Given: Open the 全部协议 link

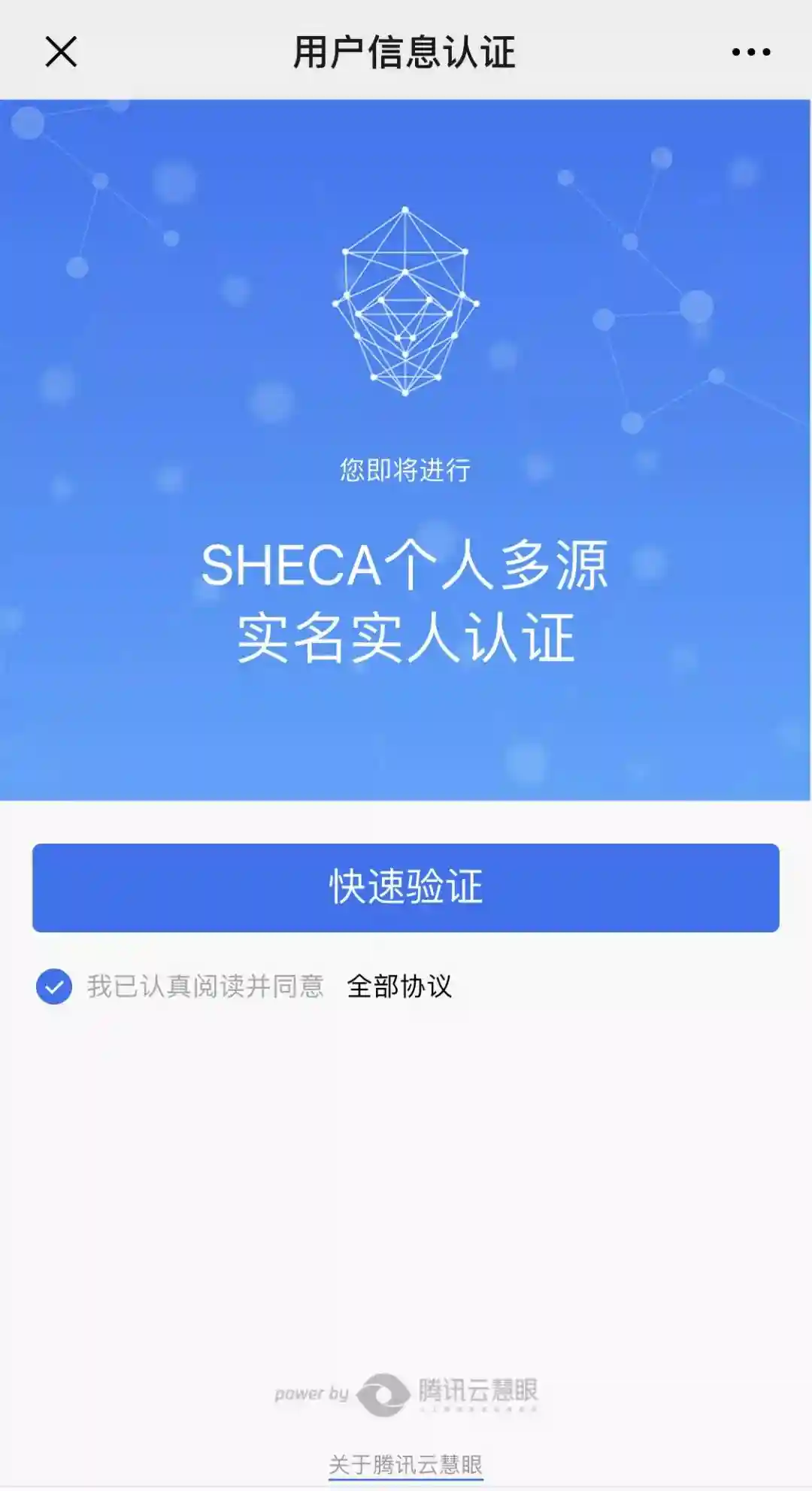Looking at the screenshot, I should pyautogui.click(x=399, y=986).
